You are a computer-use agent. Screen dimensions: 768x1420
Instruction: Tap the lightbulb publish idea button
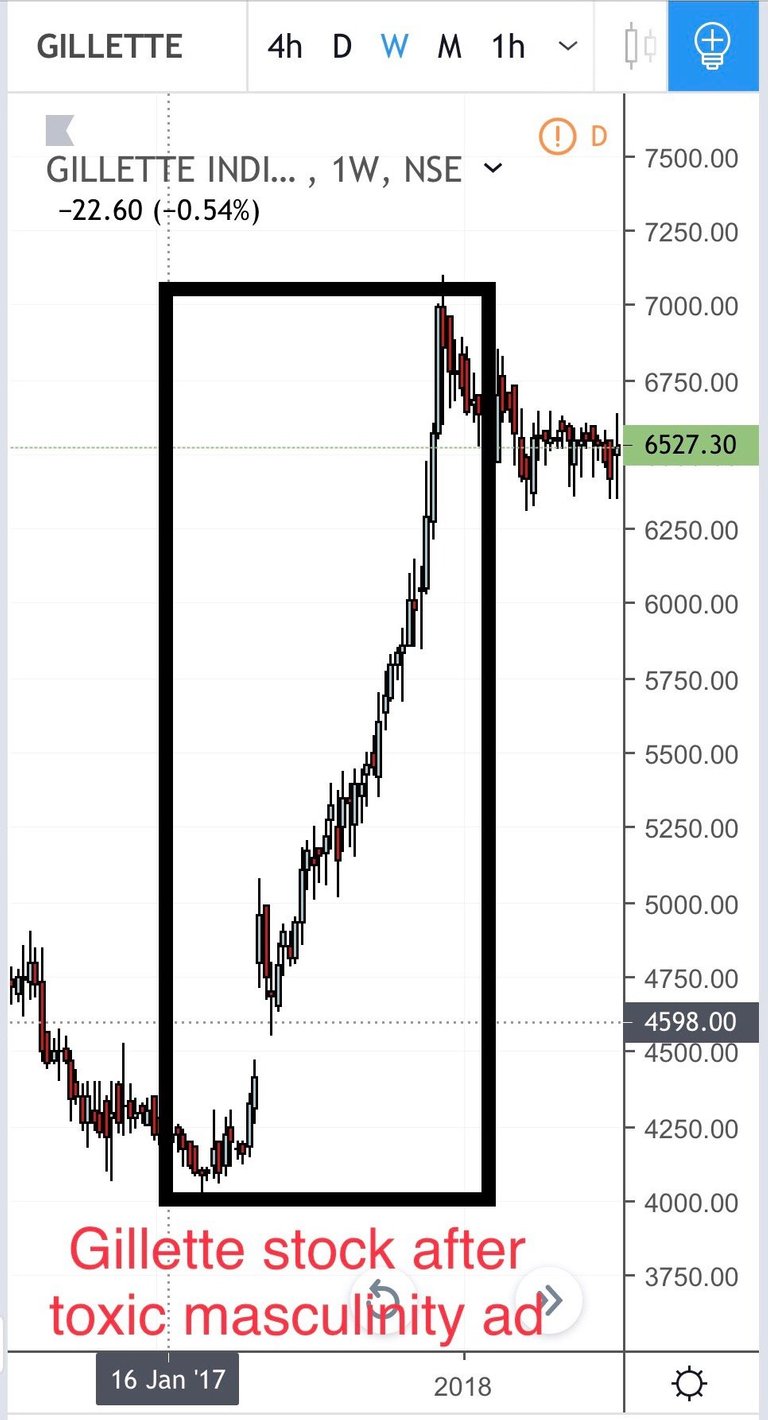click(712, 45)
